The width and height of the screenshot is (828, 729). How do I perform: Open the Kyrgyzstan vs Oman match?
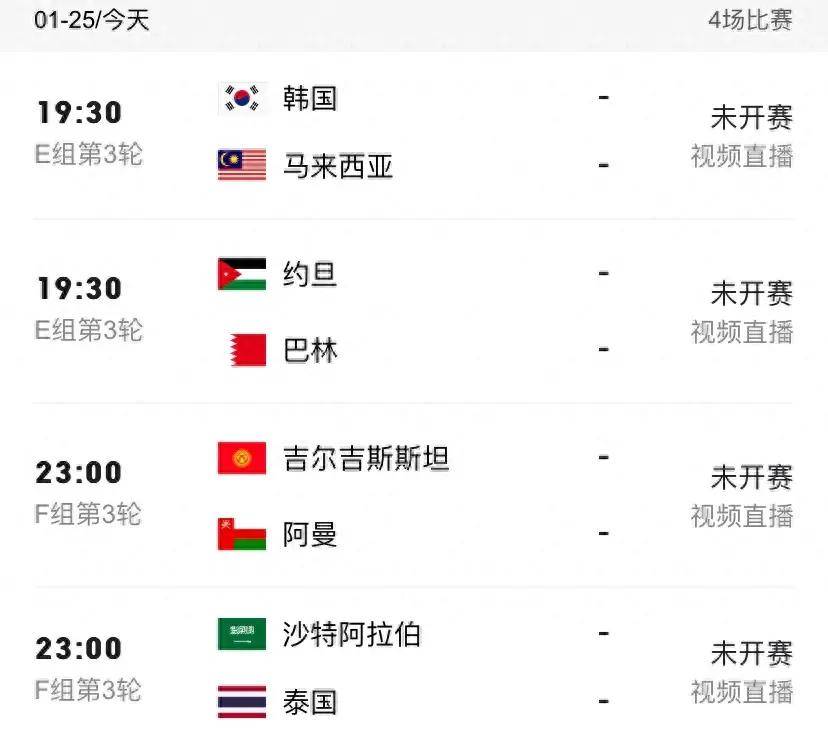click(400, 495)
